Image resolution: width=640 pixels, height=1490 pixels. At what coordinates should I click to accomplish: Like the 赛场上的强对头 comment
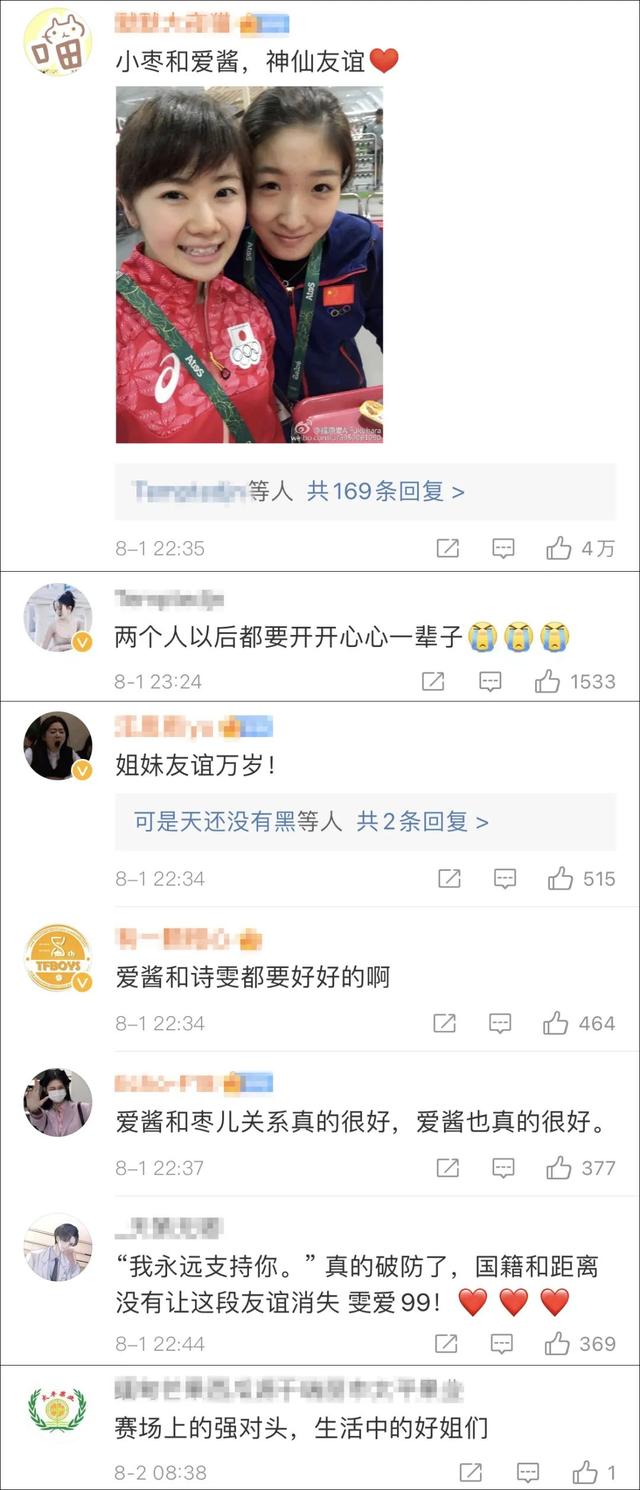(x=584, y=1472)
